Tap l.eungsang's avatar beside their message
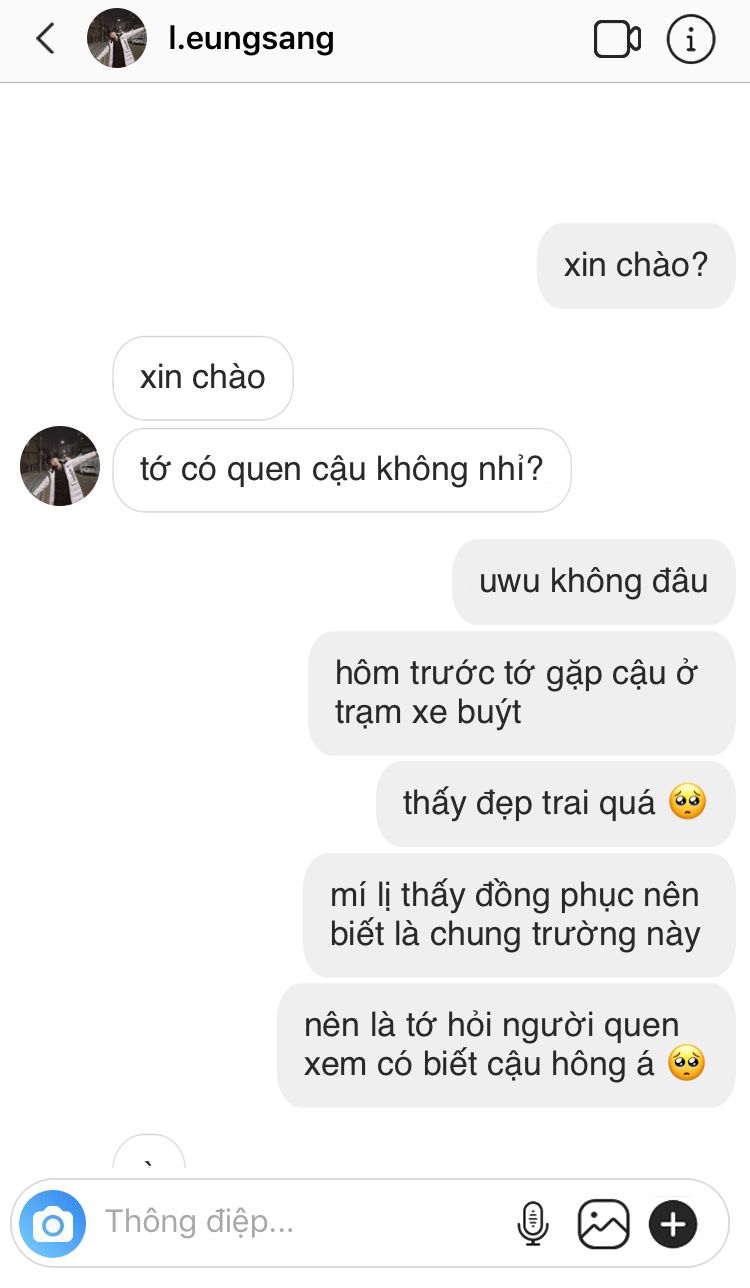This screenshot has width=750, height=1288. (x=60, y=466)
